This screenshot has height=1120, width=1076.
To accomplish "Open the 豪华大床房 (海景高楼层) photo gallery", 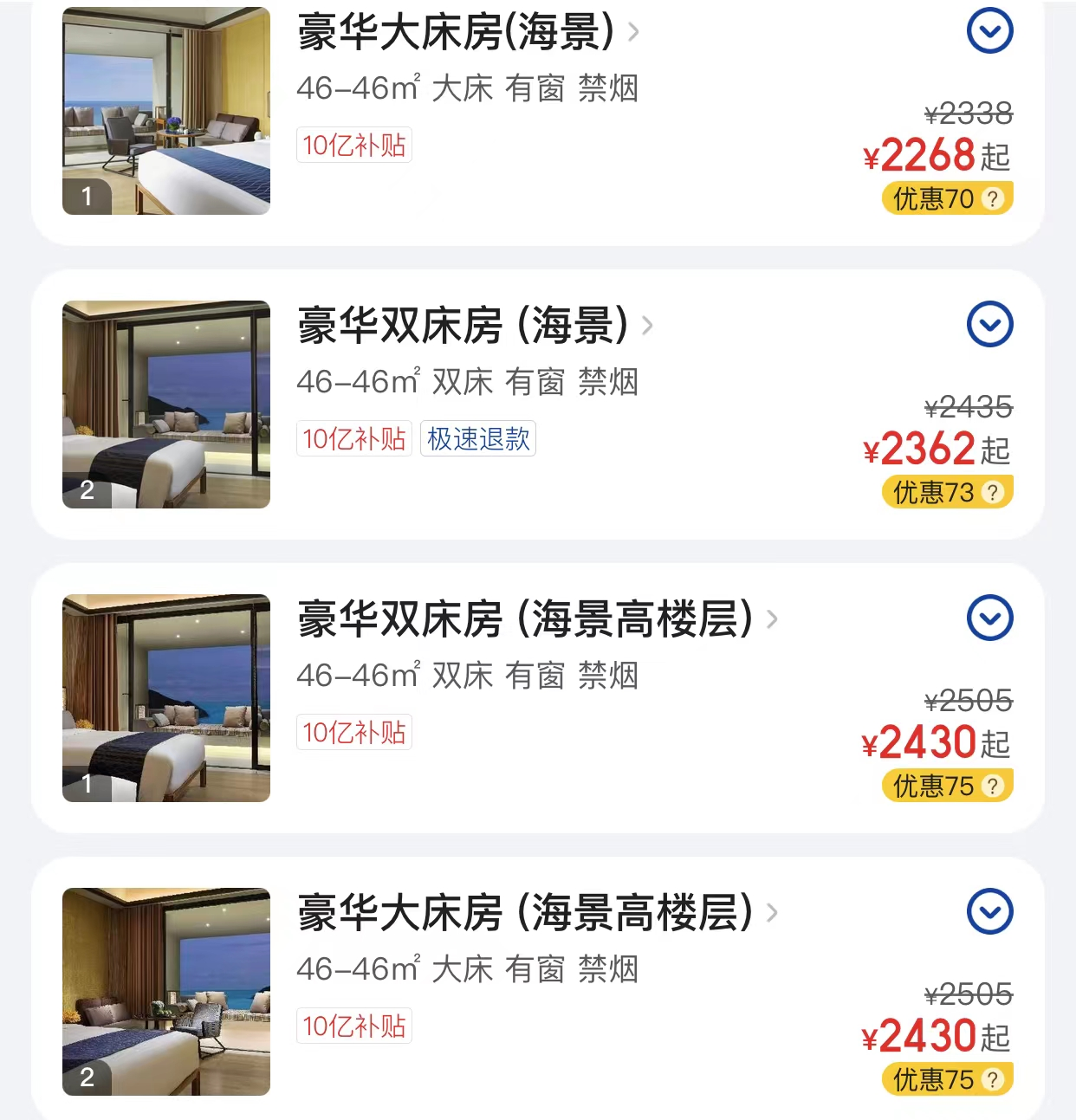I will [x=166, y=992].
